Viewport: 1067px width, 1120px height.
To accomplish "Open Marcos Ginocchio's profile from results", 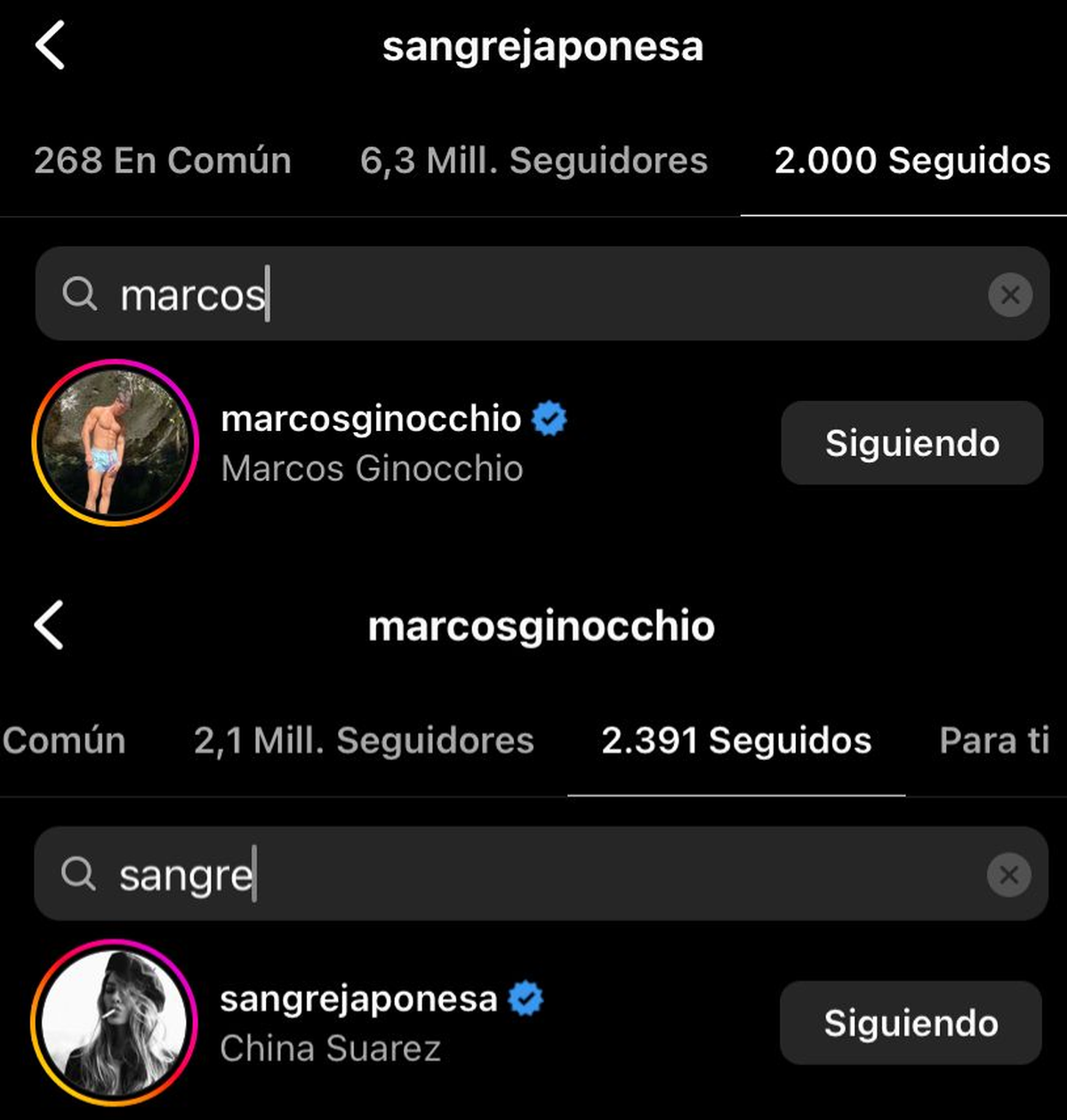I will (x=371, y=443).
